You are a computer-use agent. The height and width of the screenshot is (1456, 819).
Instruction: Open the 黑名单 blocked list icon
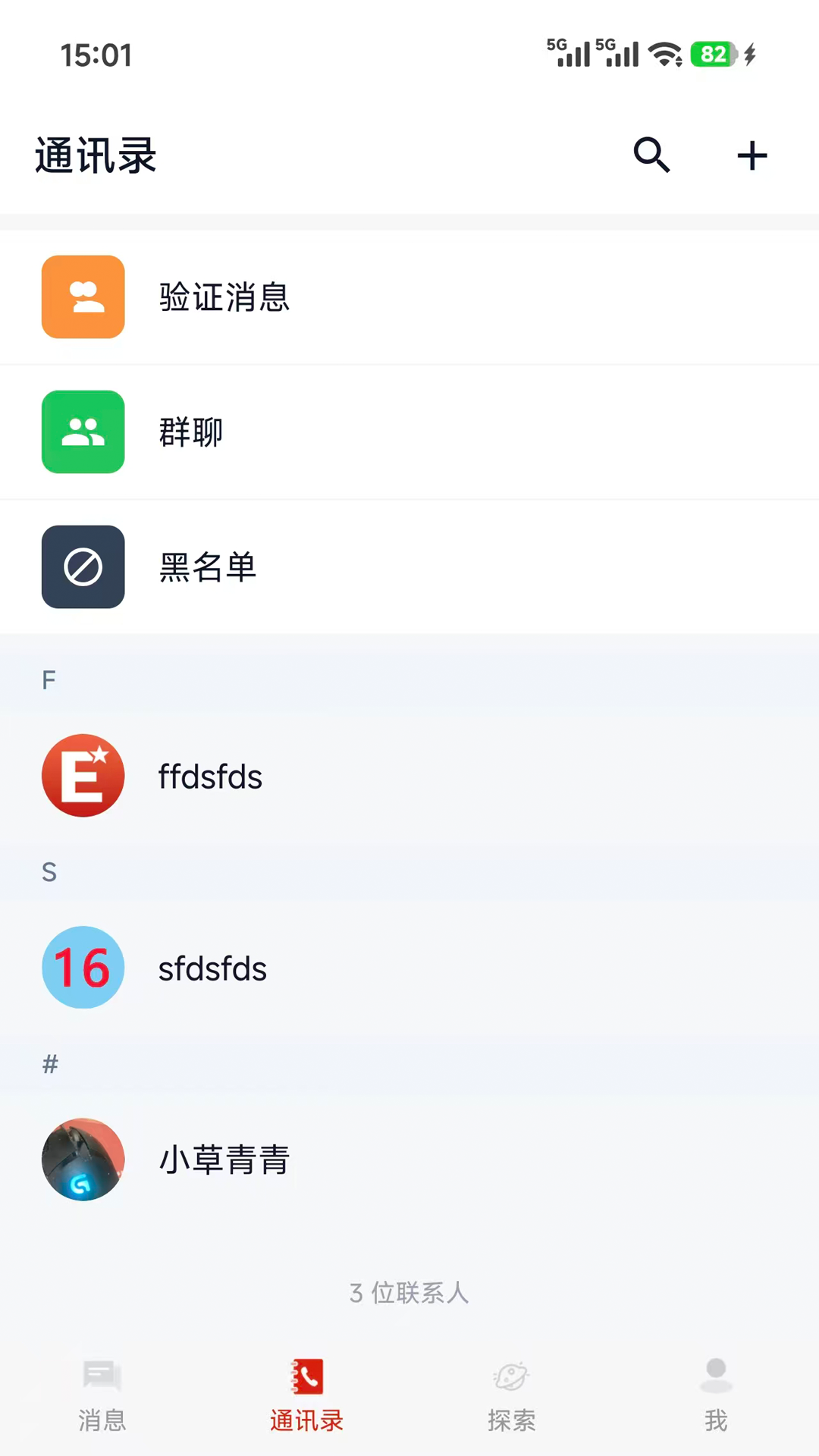[x=83, y=566]
